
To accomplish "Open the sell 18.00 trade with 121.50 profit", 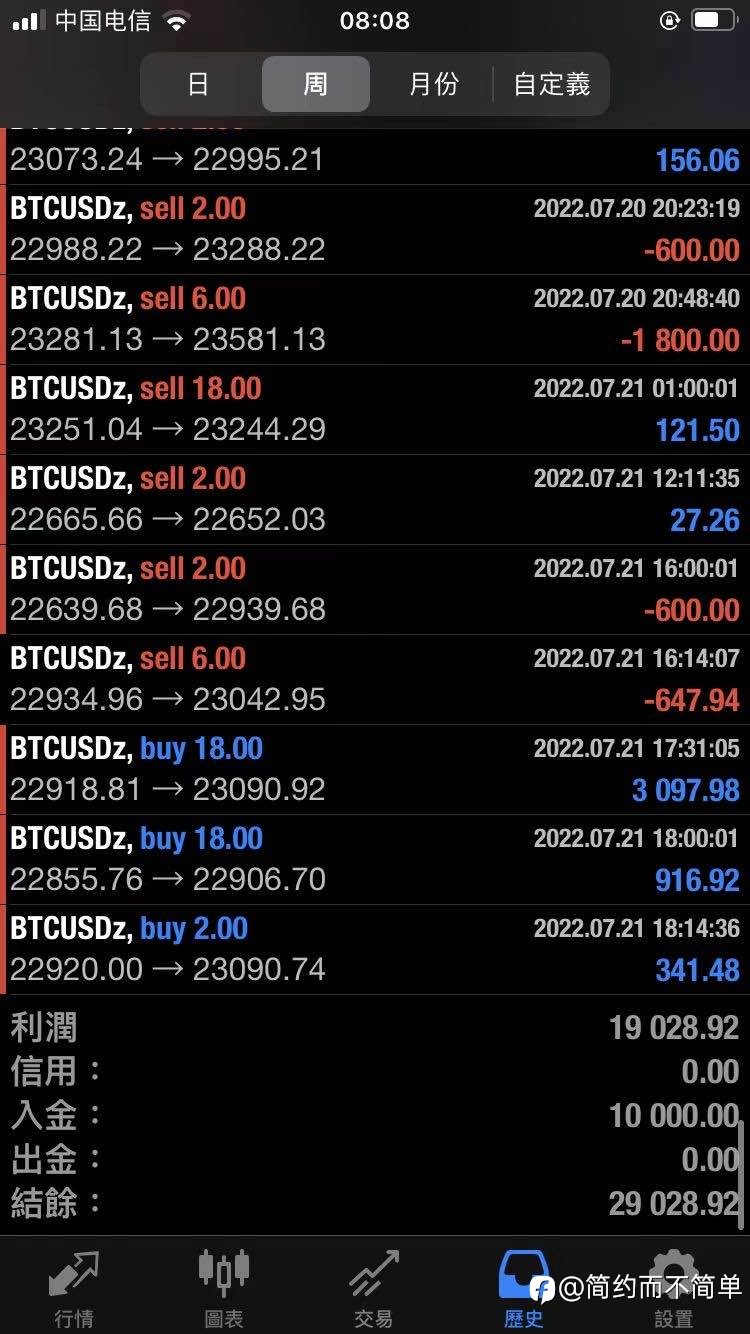I will click(x=375, y=409).
